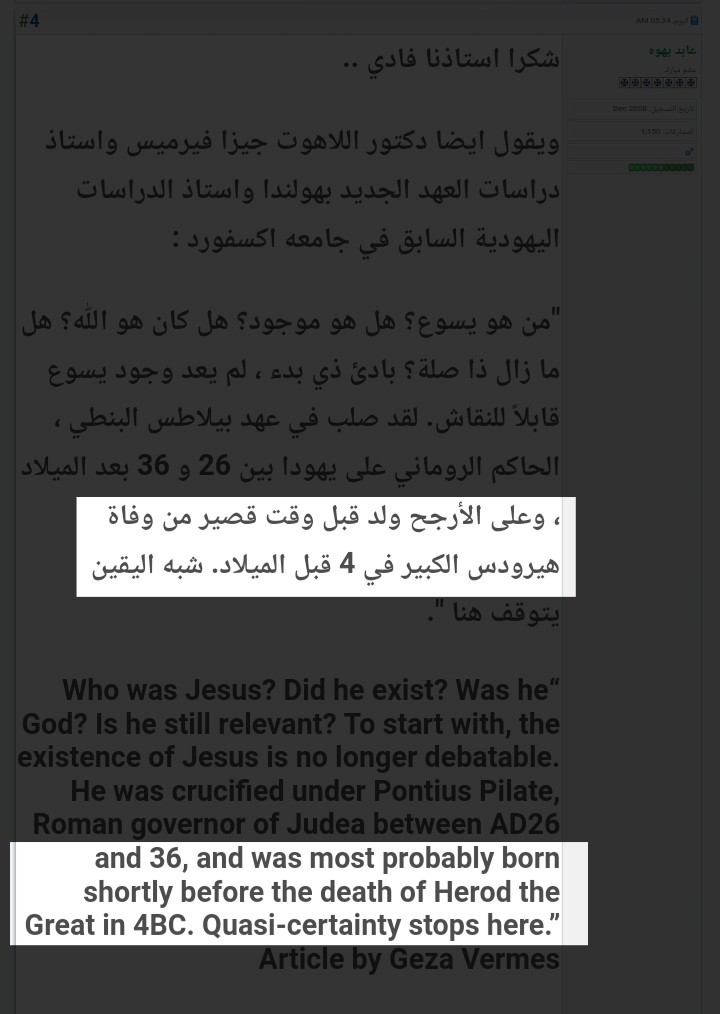Open the profile of user عابد يهوه
Screen dimensions: 720x1014
coord(672,49)
